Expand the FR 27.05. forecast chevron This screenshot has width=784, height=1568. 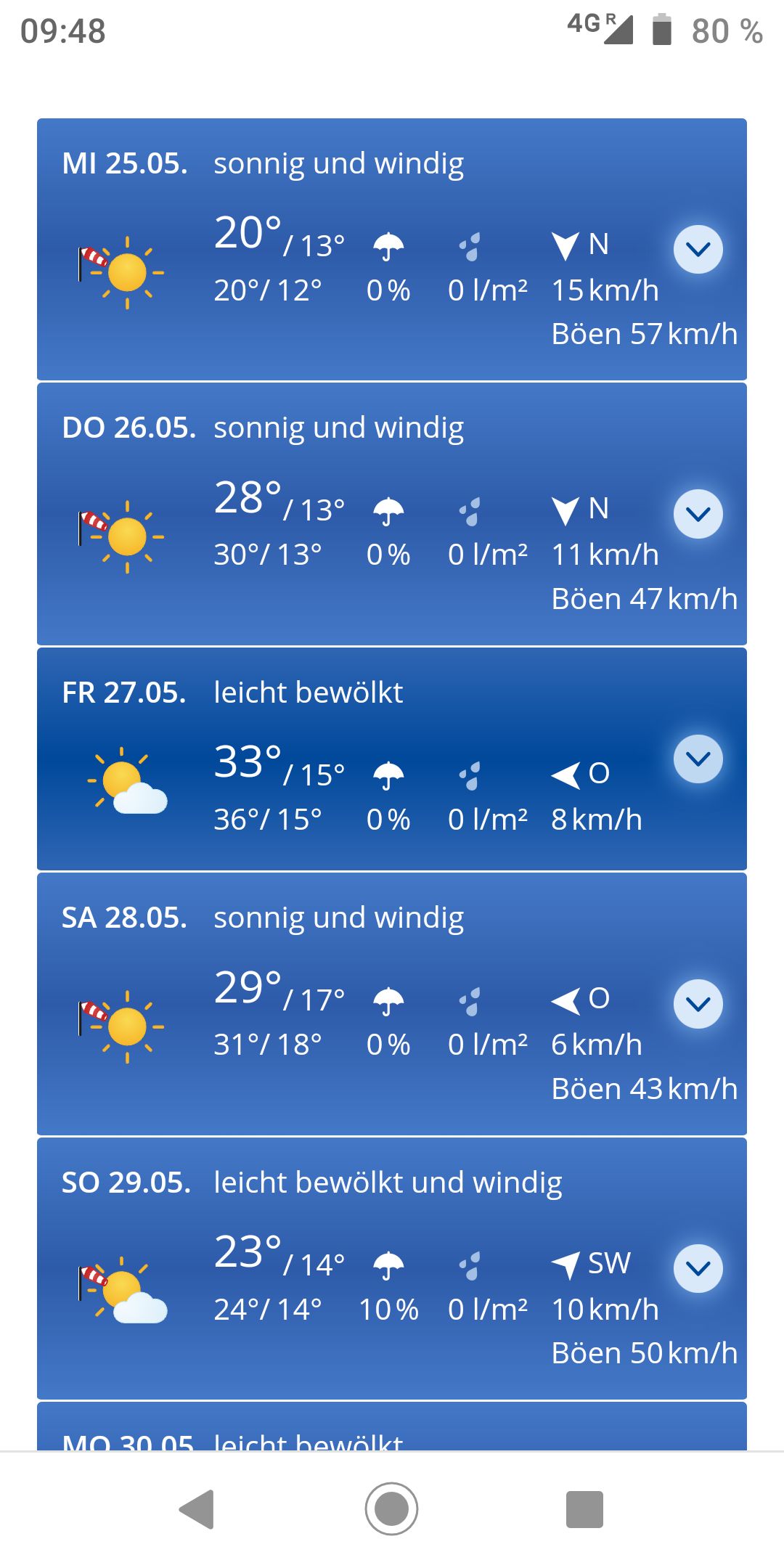698,759
